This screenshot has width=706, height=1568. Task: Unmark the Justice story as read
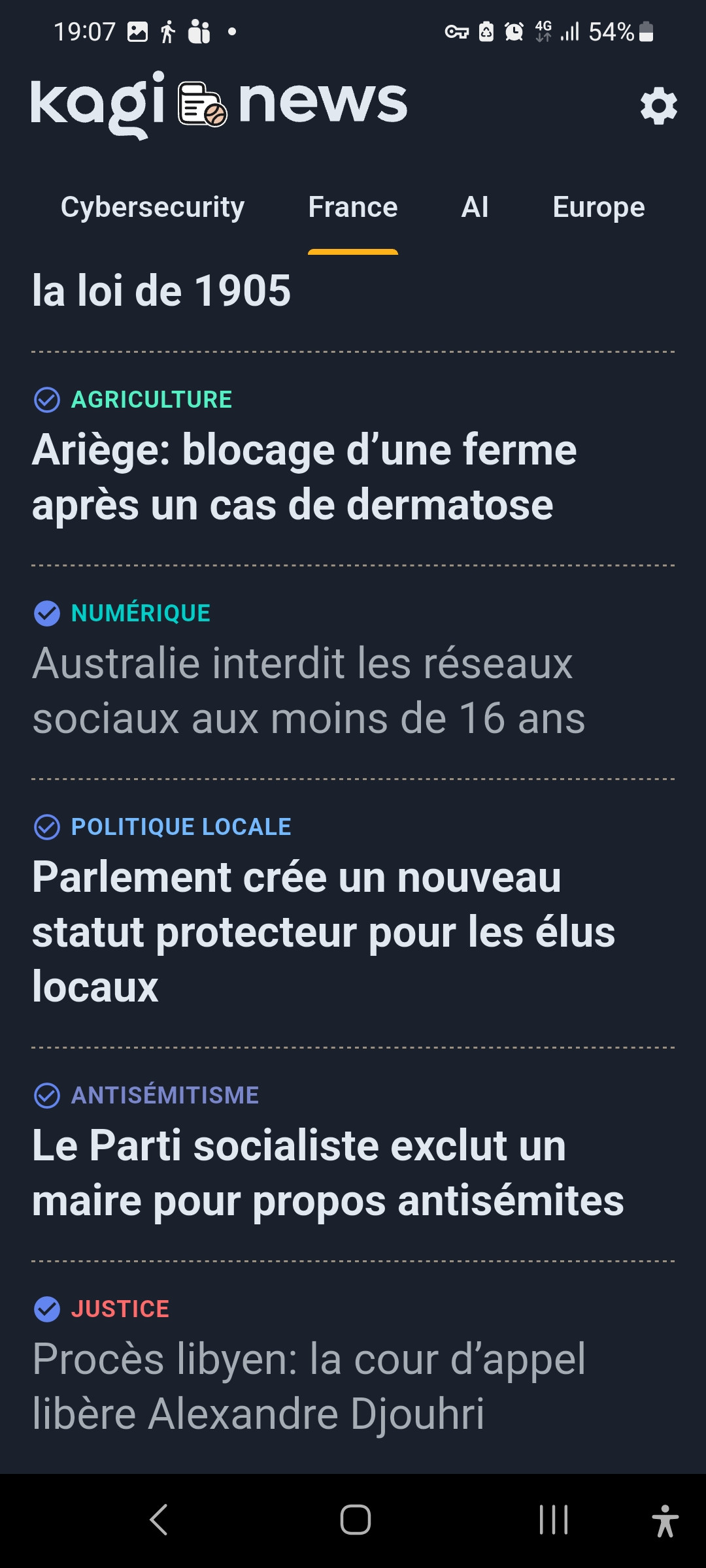tap(47, 1309)
